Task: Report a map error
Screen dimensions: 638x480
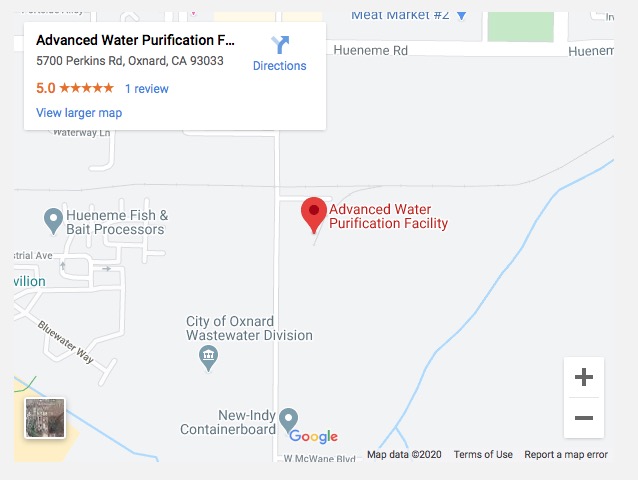Action: pos(566,455)
